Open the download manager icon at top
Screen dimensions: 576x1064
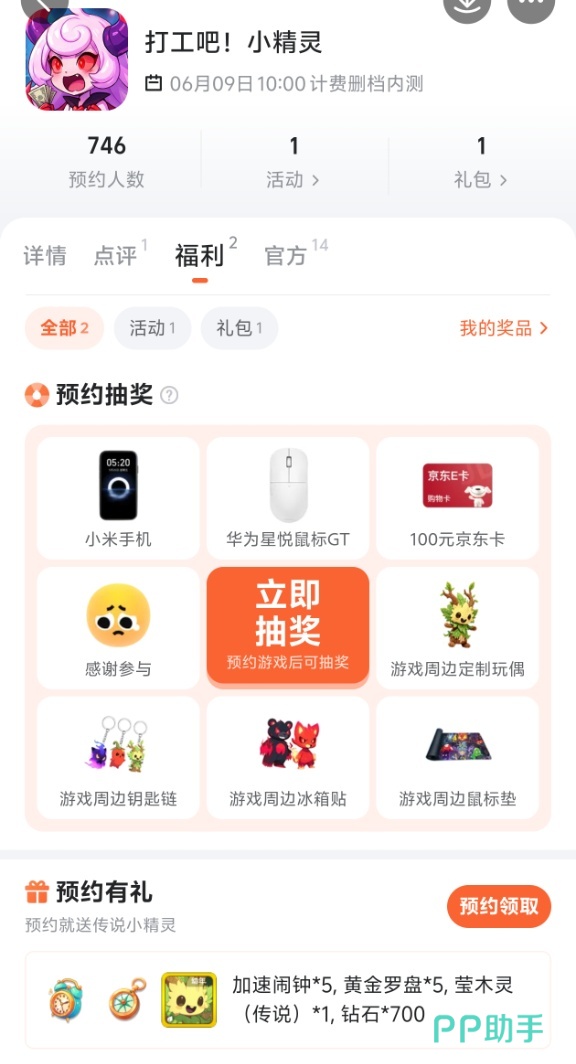(467, 7)
